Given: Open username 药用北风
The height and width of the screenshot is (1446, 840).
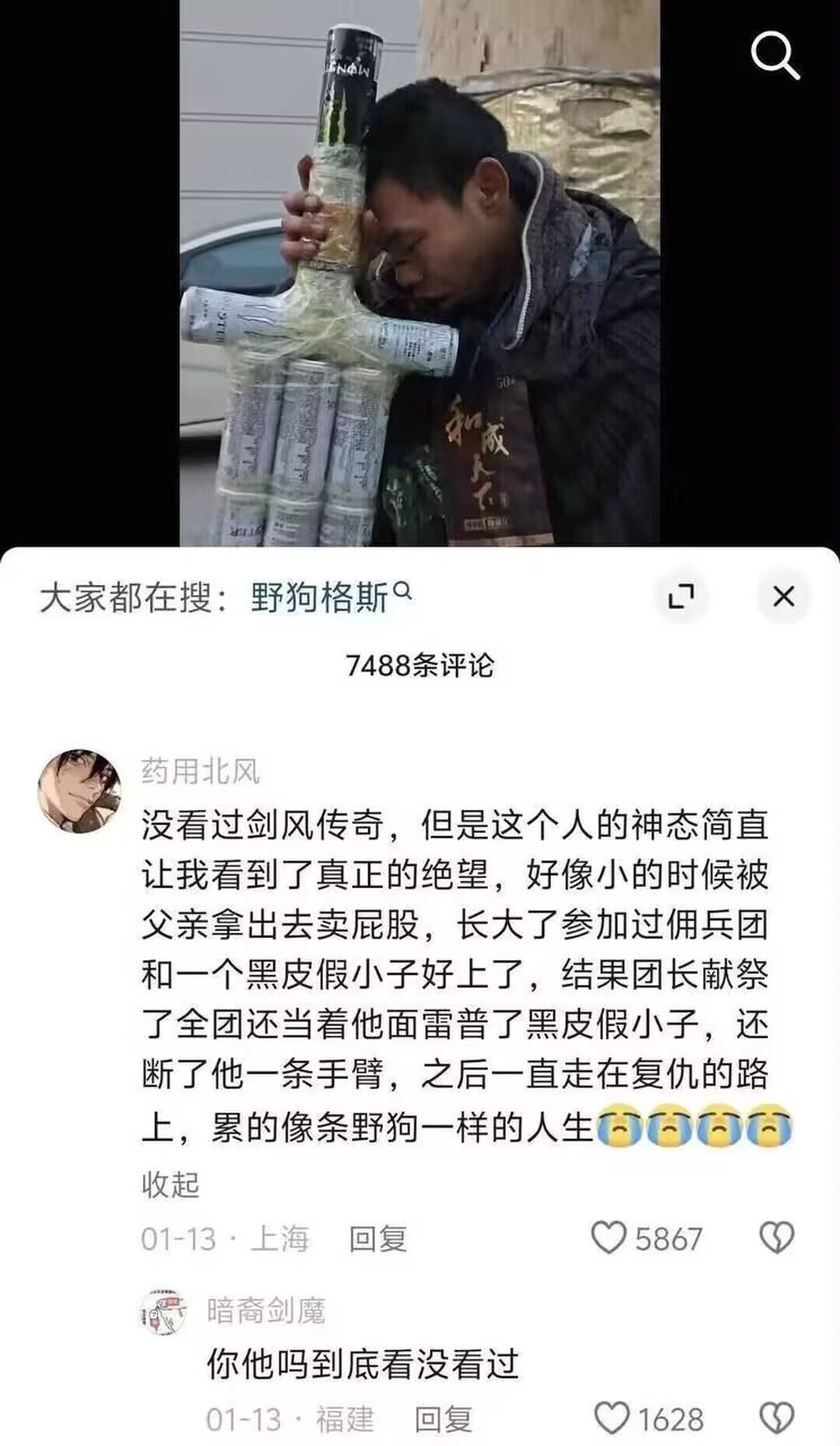Looking at the screenshot, I should click(x=200, y=771).
